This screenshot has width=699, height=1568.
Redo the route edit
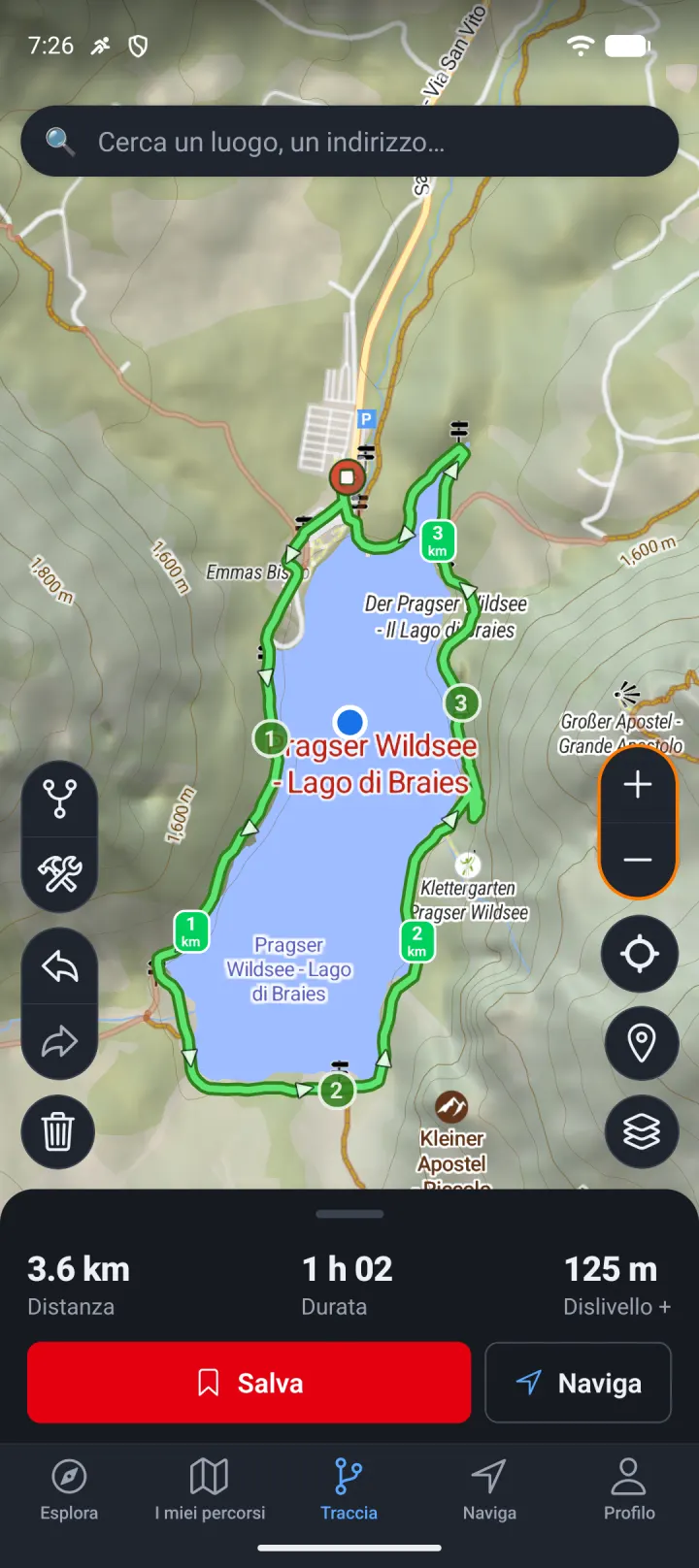[59, 1042]
